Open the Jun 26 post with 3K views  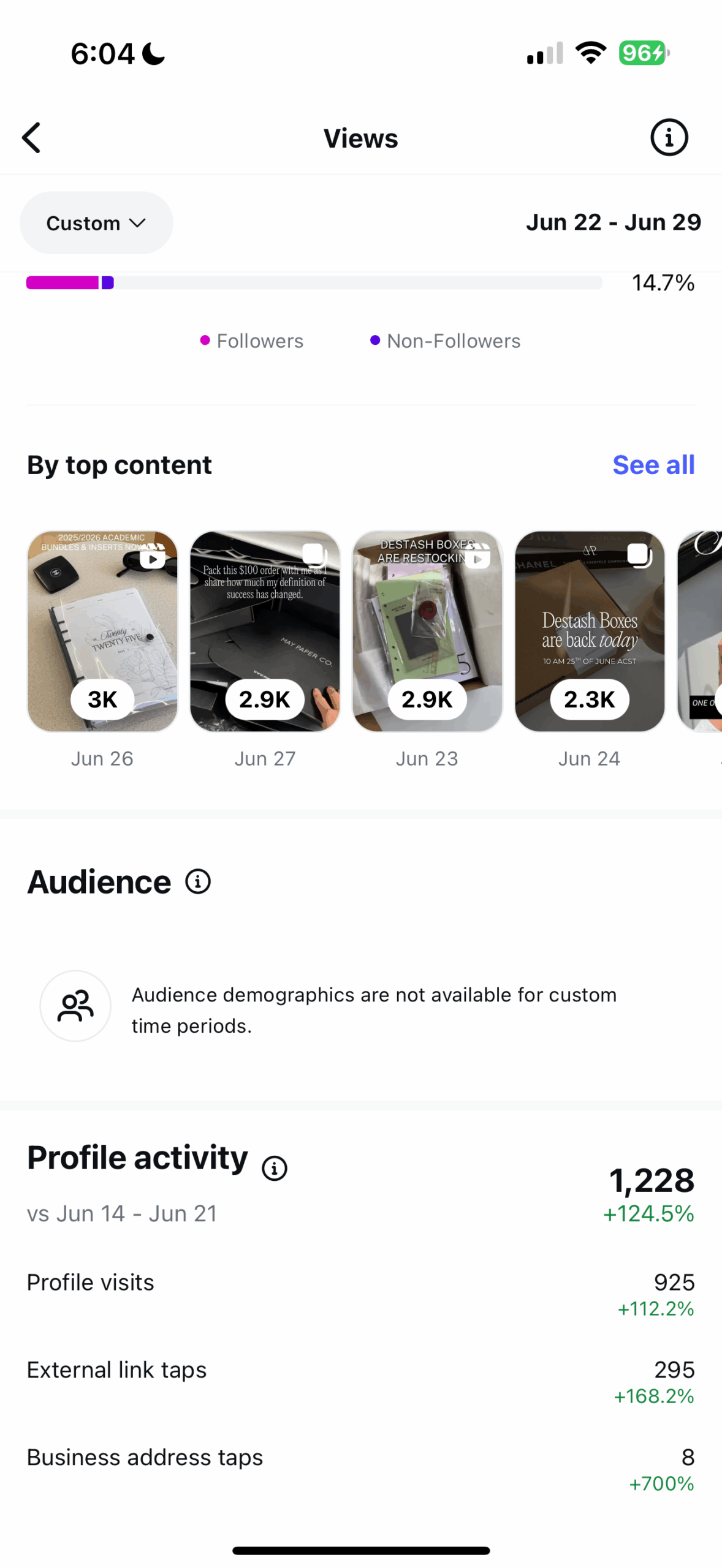point(102,631)
